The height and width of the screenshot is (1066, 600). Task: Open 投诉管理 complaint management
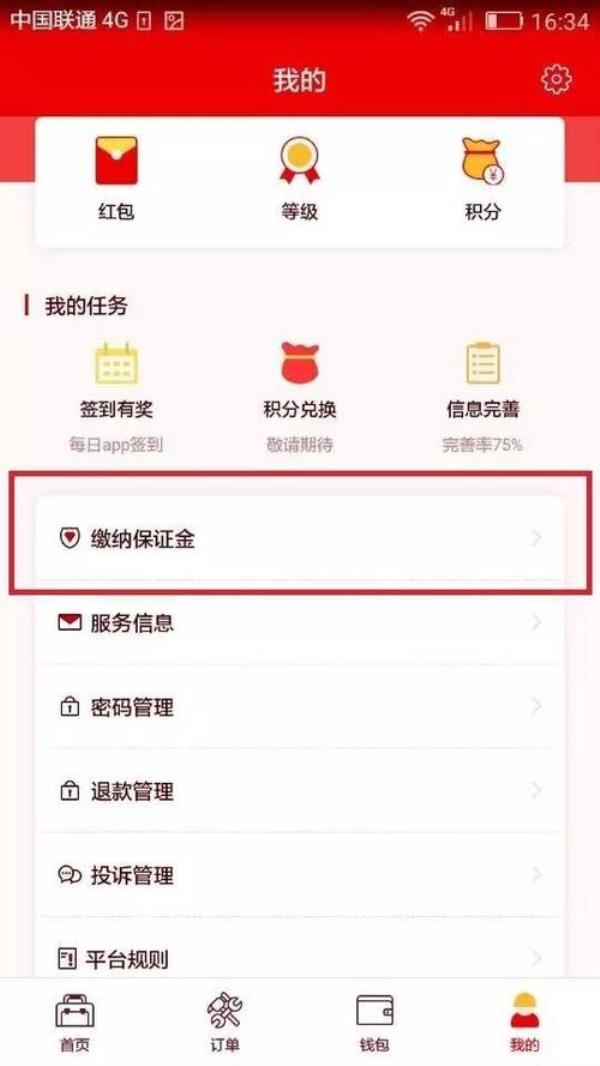tap(299, 875)
